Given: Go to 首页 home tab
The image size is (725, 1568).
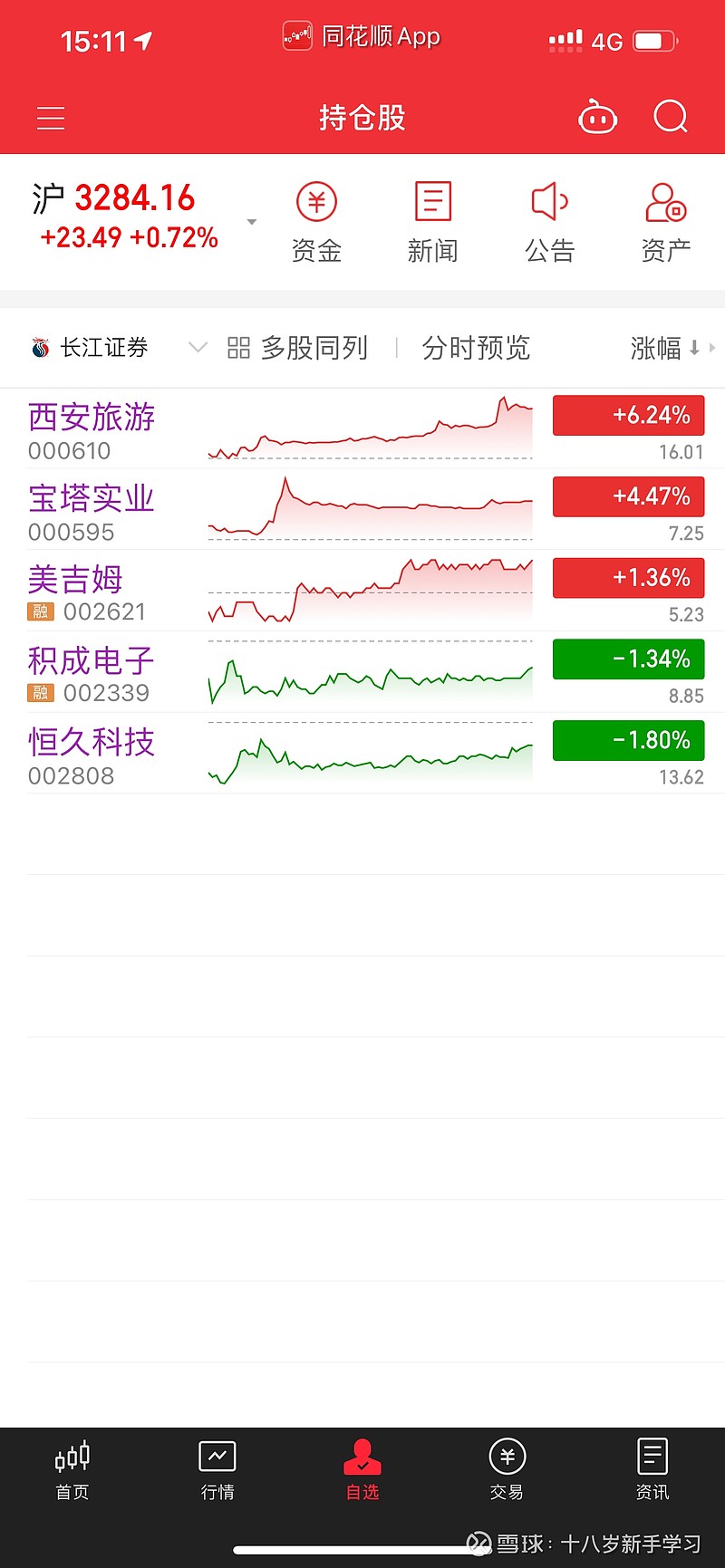Looking at the screenshot, I should point(72,1470).
